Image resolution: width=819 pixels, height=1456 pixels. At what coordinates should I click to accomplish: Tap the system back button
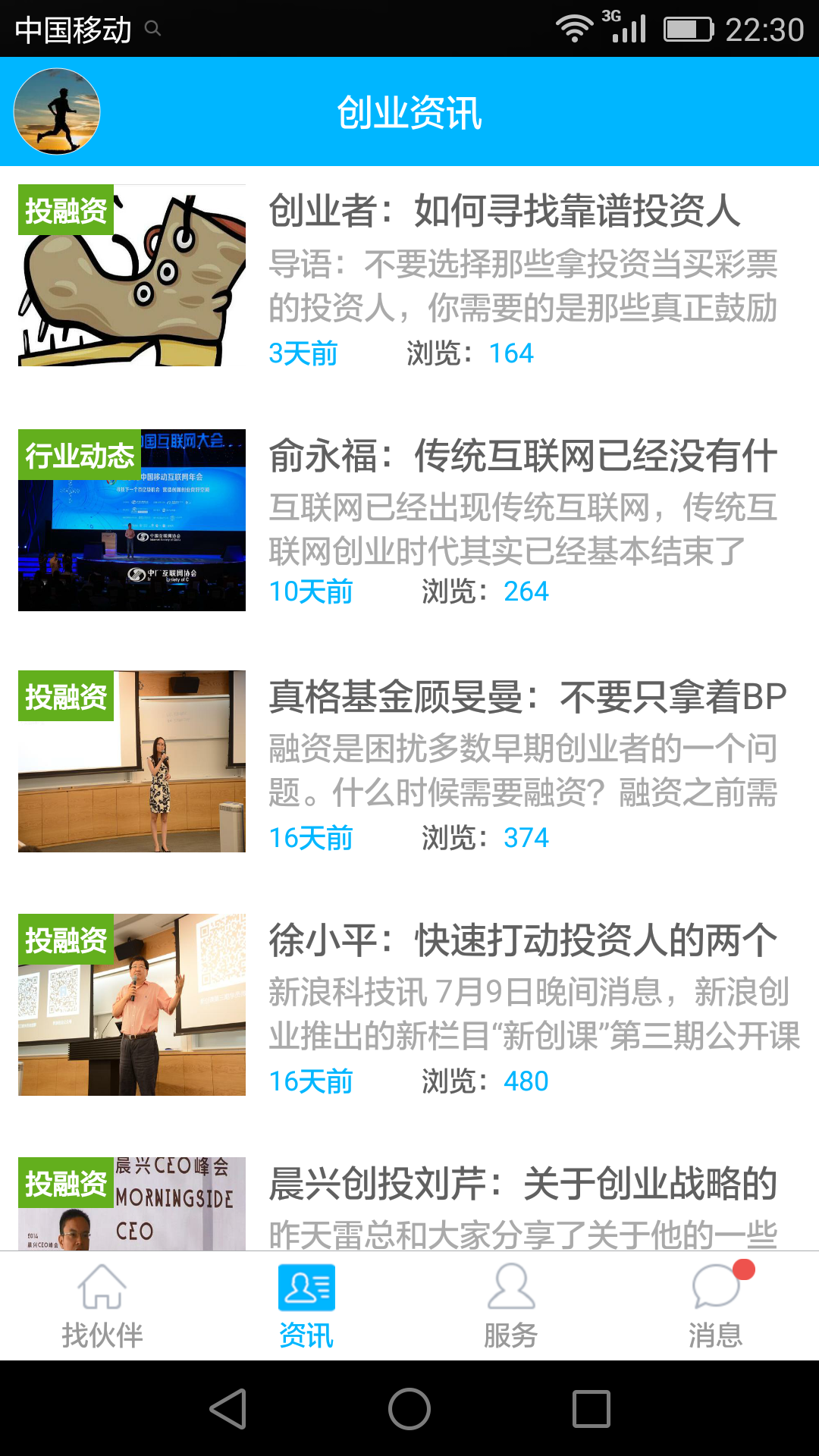(227, 1409)
